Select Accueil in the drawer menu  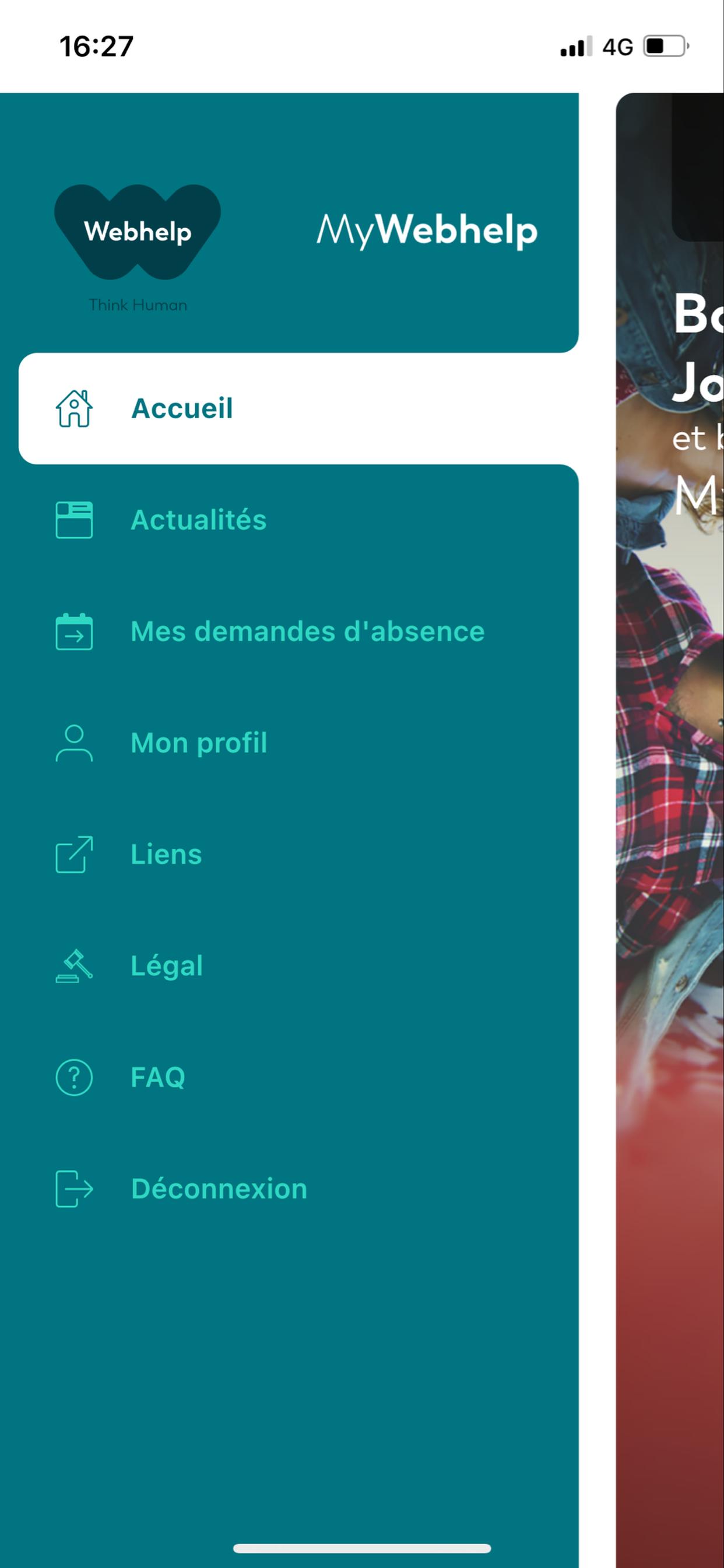[x=181, y=408]
